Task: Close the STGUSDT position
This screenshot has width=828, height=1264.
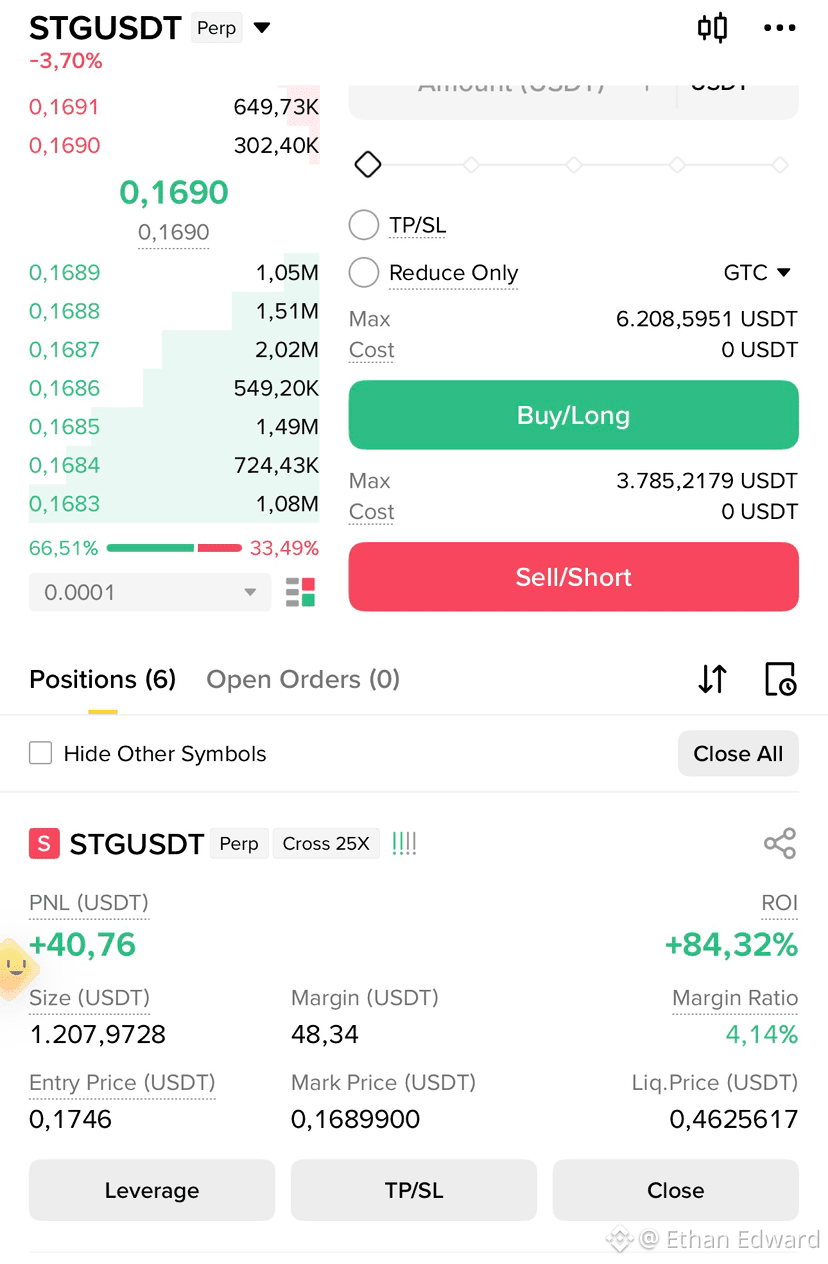Action: point(676,1190)
